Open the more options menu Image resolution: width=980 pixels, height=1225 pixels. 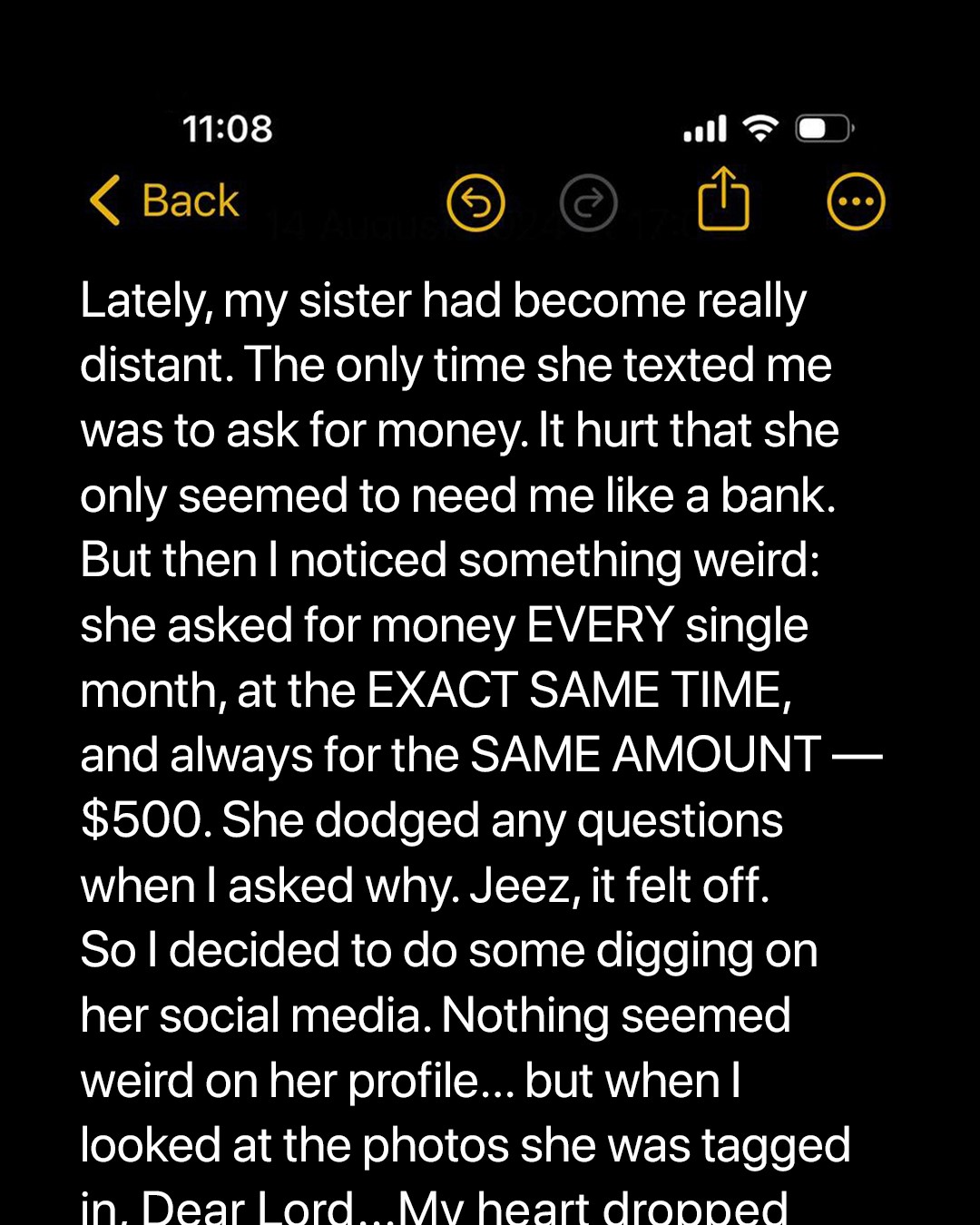pos(855,201)
